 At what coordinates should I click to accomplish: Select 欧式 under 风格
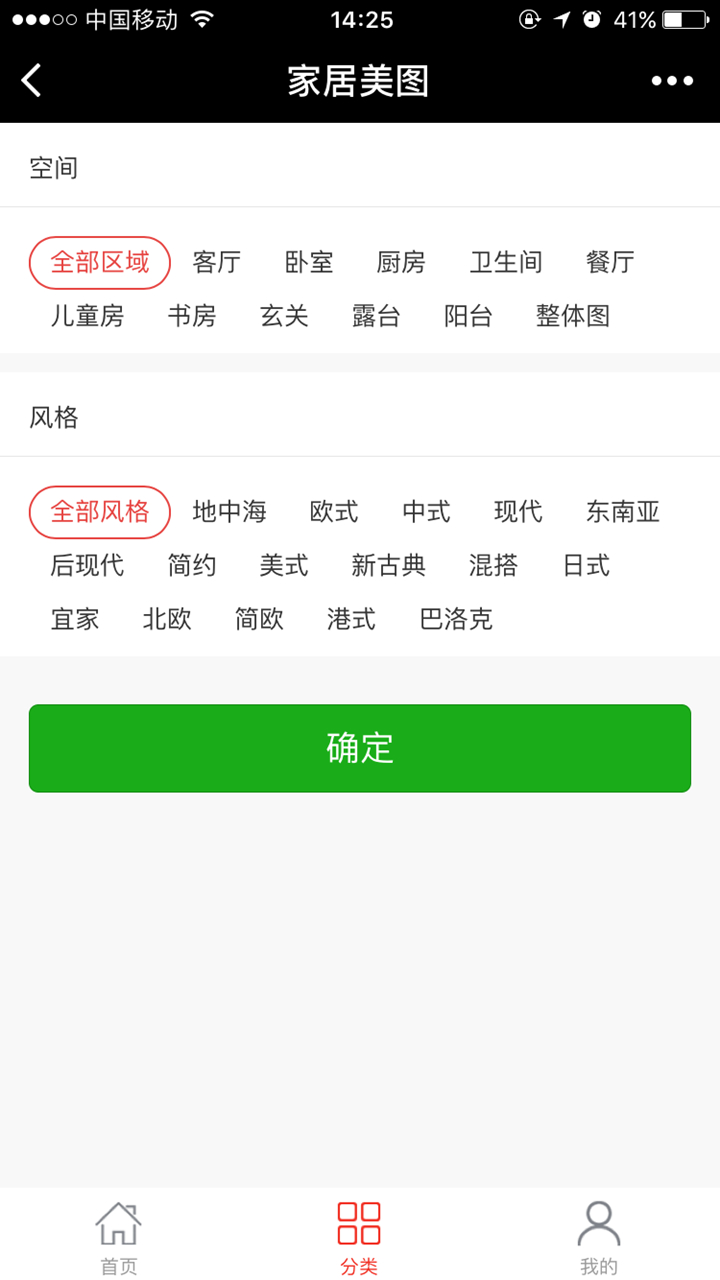click(334, 512)
